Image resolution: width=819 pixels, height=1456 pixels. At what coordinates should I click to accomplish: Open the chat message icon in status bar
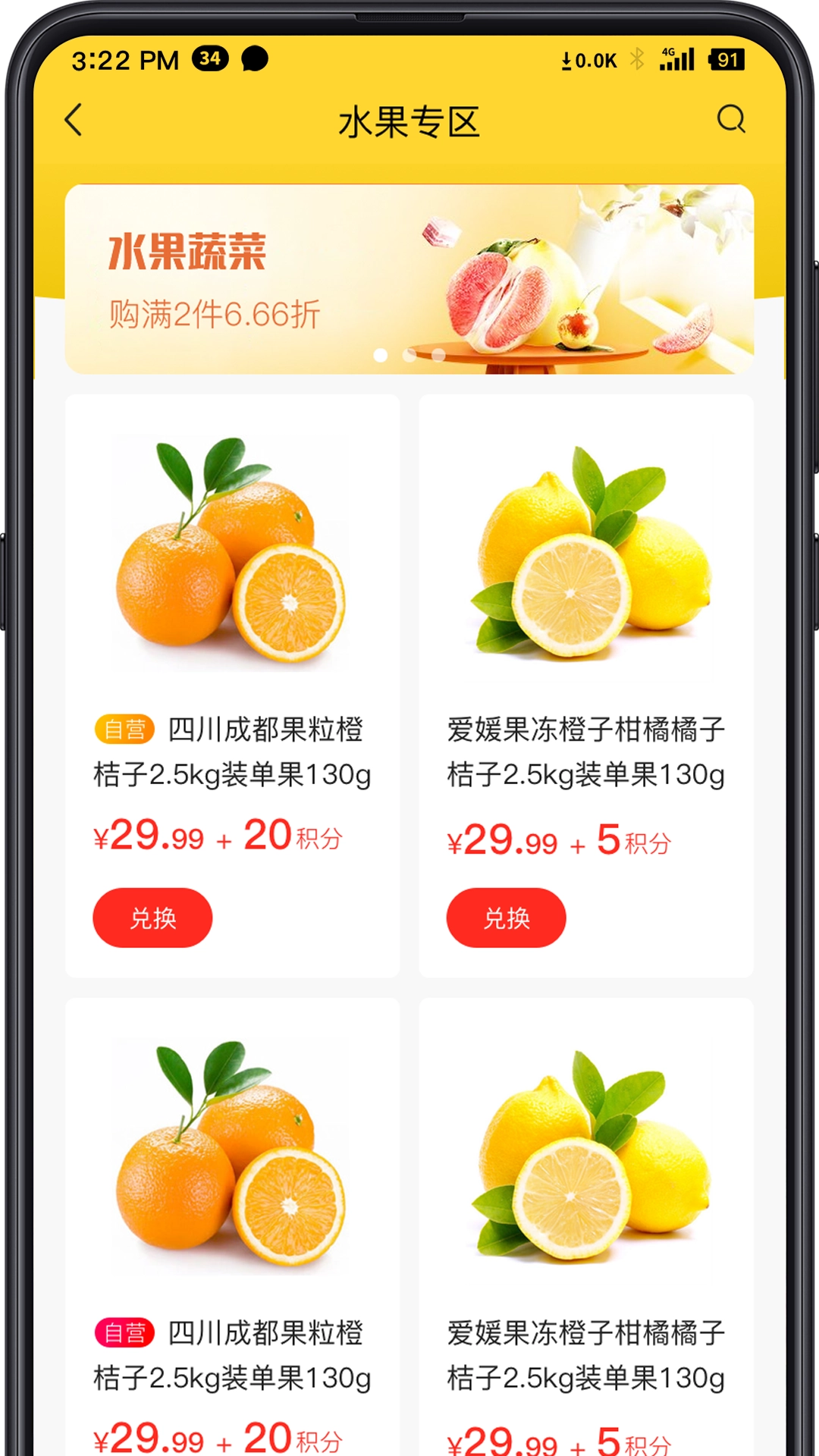click(x=256, y=58)
